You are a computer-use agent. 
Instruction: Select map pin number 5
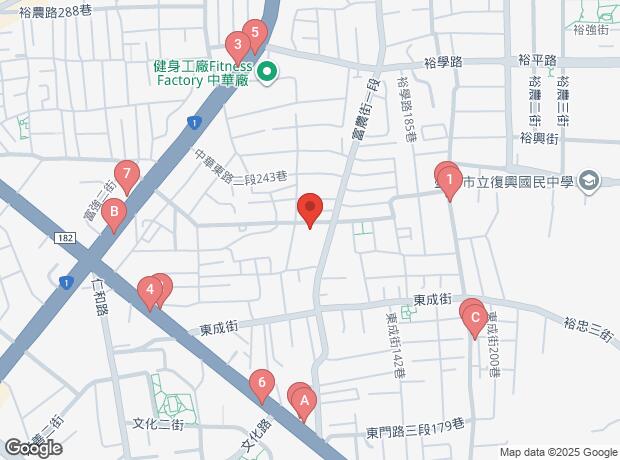255,35
